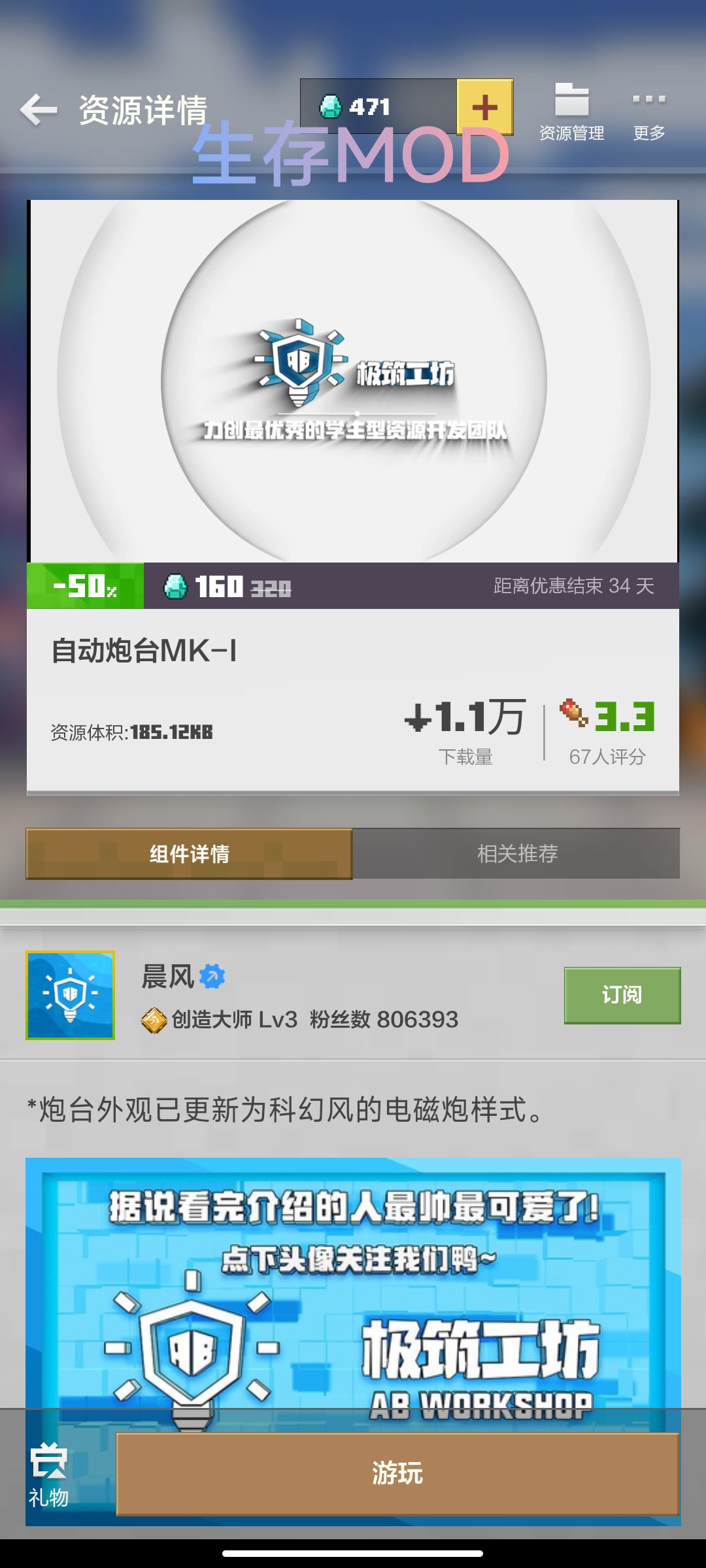The height and width of the screenshot is (1568, 706).
Task: Go back from 资源详情 page
Action: pyautogui.click(x=39, y=110)
